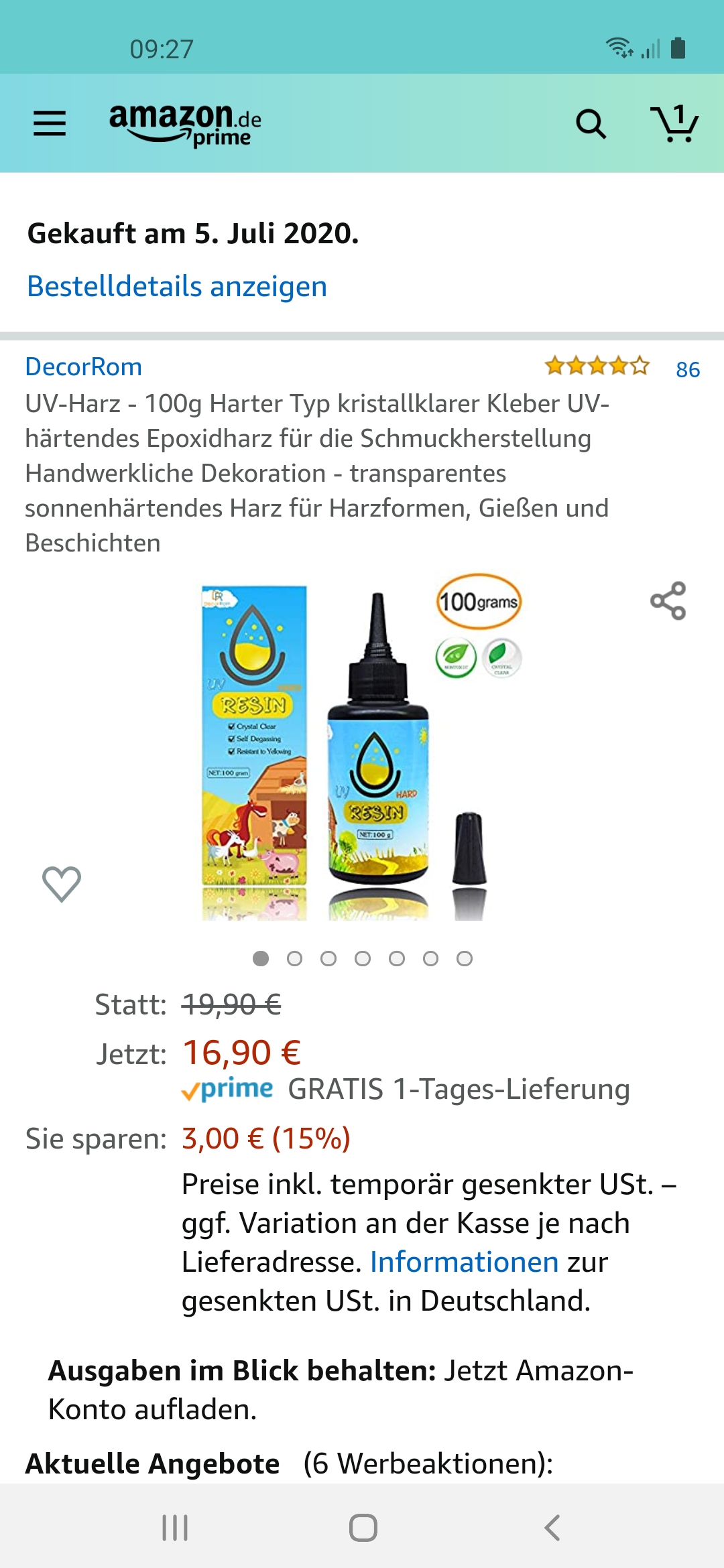
Task: Open the hamburger navigation menu
Action: pos(50,123)
